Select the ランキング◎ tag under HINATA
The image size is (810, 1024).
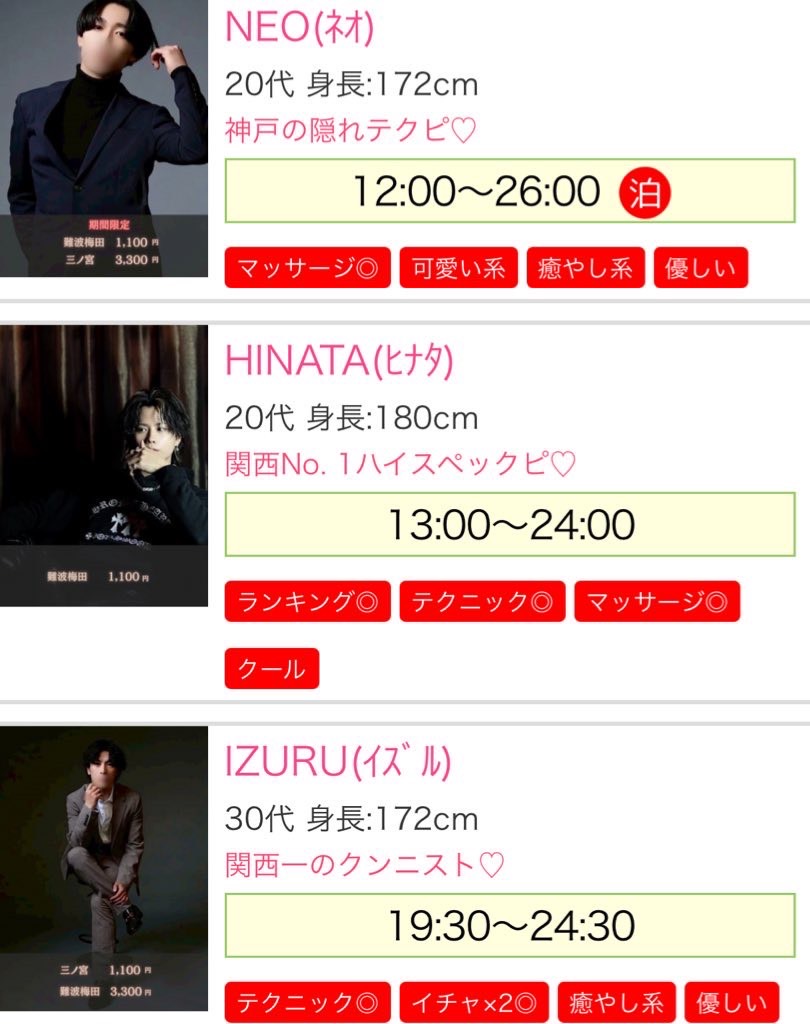(x=307, y=602)
